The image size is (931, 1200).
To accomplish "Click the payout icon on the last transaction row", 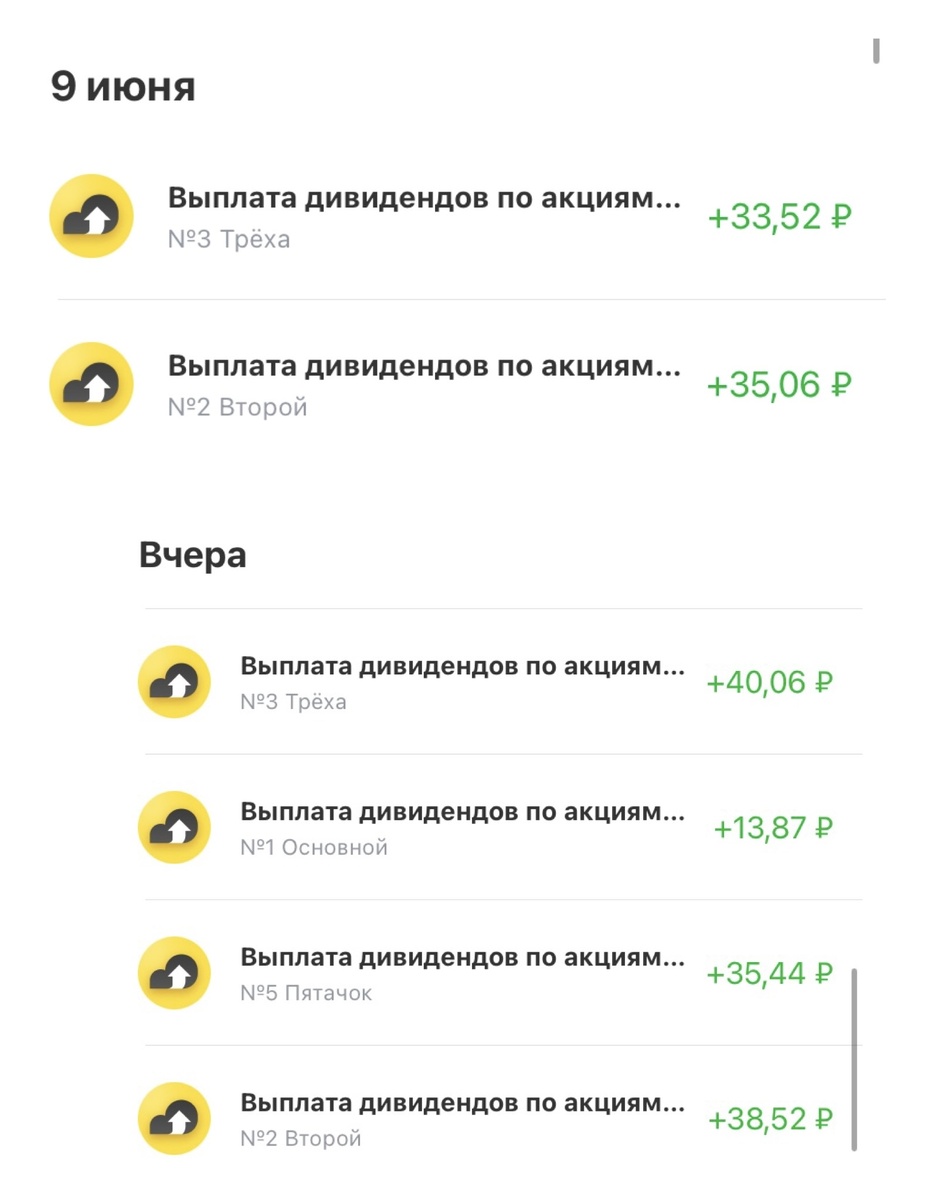I will [x=173, y=1117].
